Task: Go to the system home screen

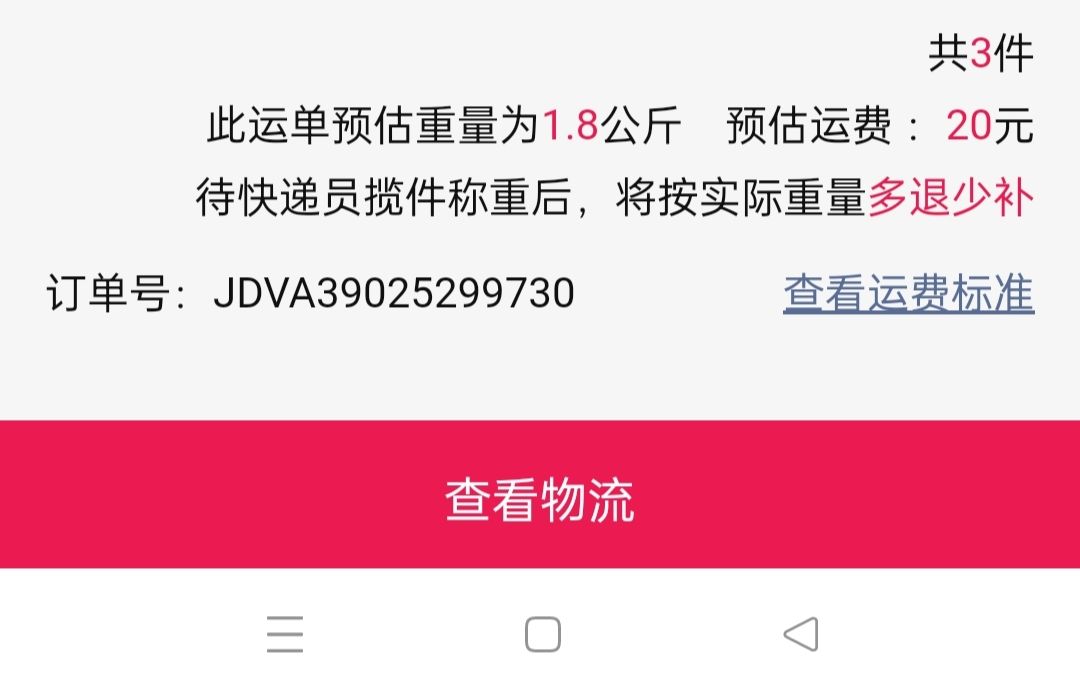Action: (542, 634)
